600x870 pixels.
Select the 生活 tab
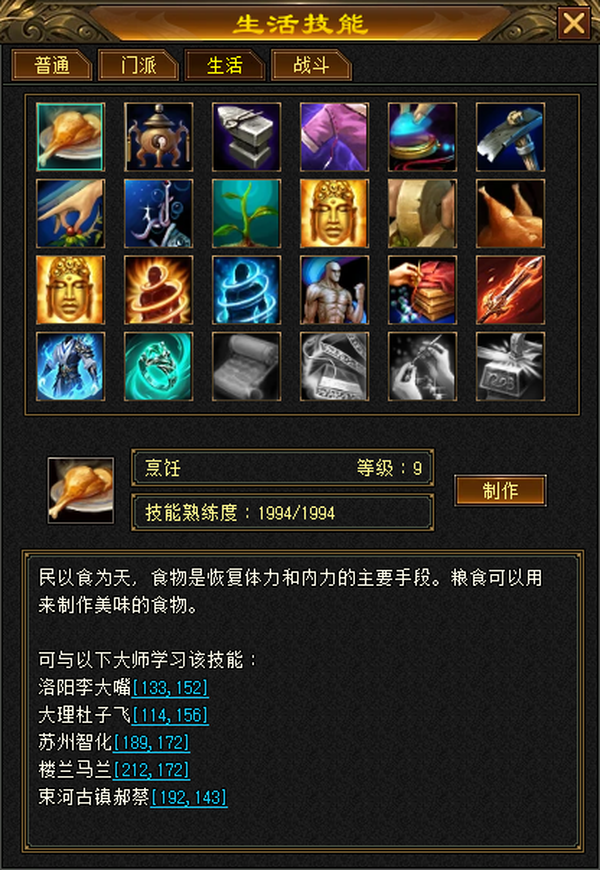225,65
